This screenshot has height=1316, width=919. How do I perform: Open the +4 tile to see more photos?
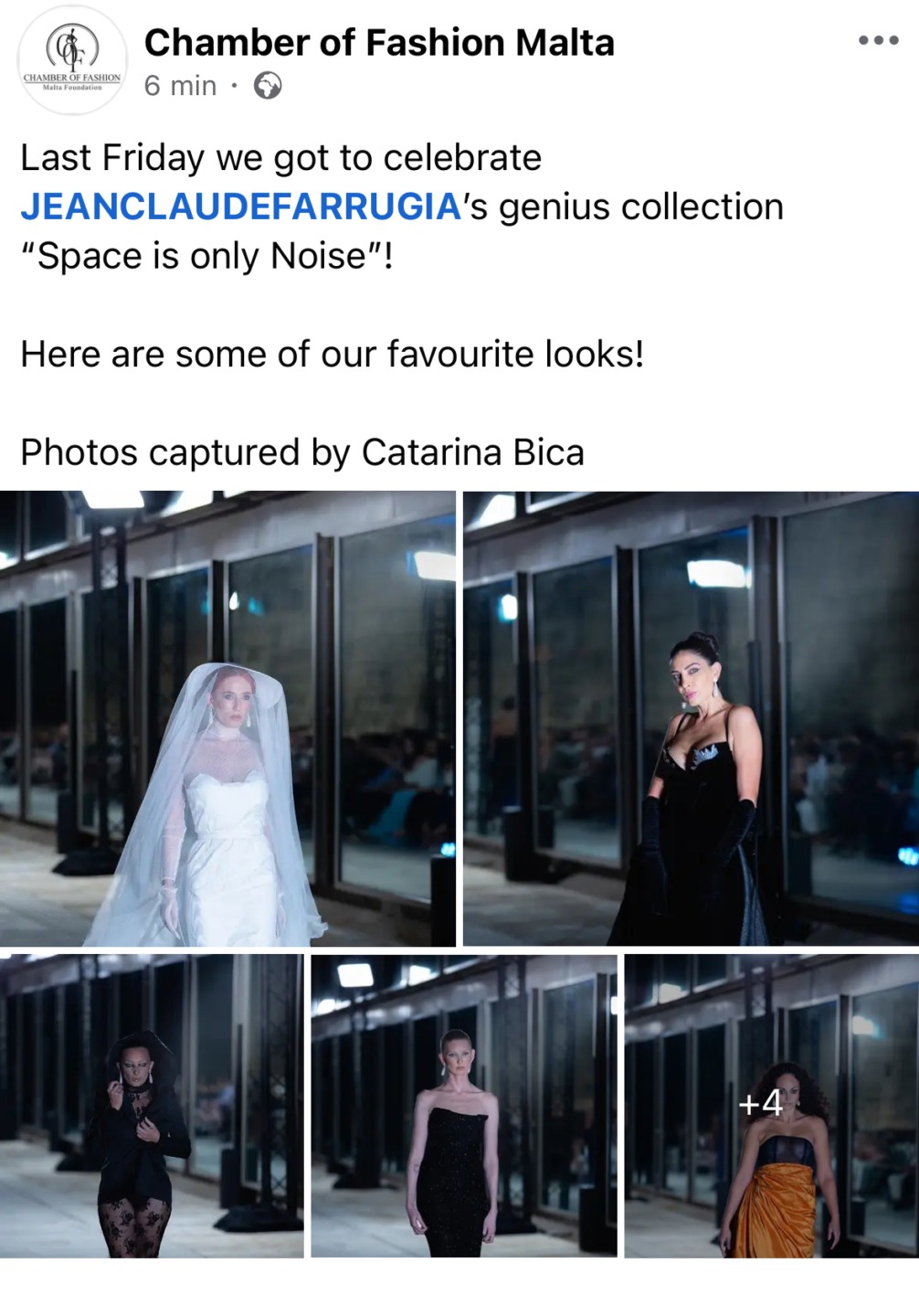pyautogui.click(x=771, y=1106)
